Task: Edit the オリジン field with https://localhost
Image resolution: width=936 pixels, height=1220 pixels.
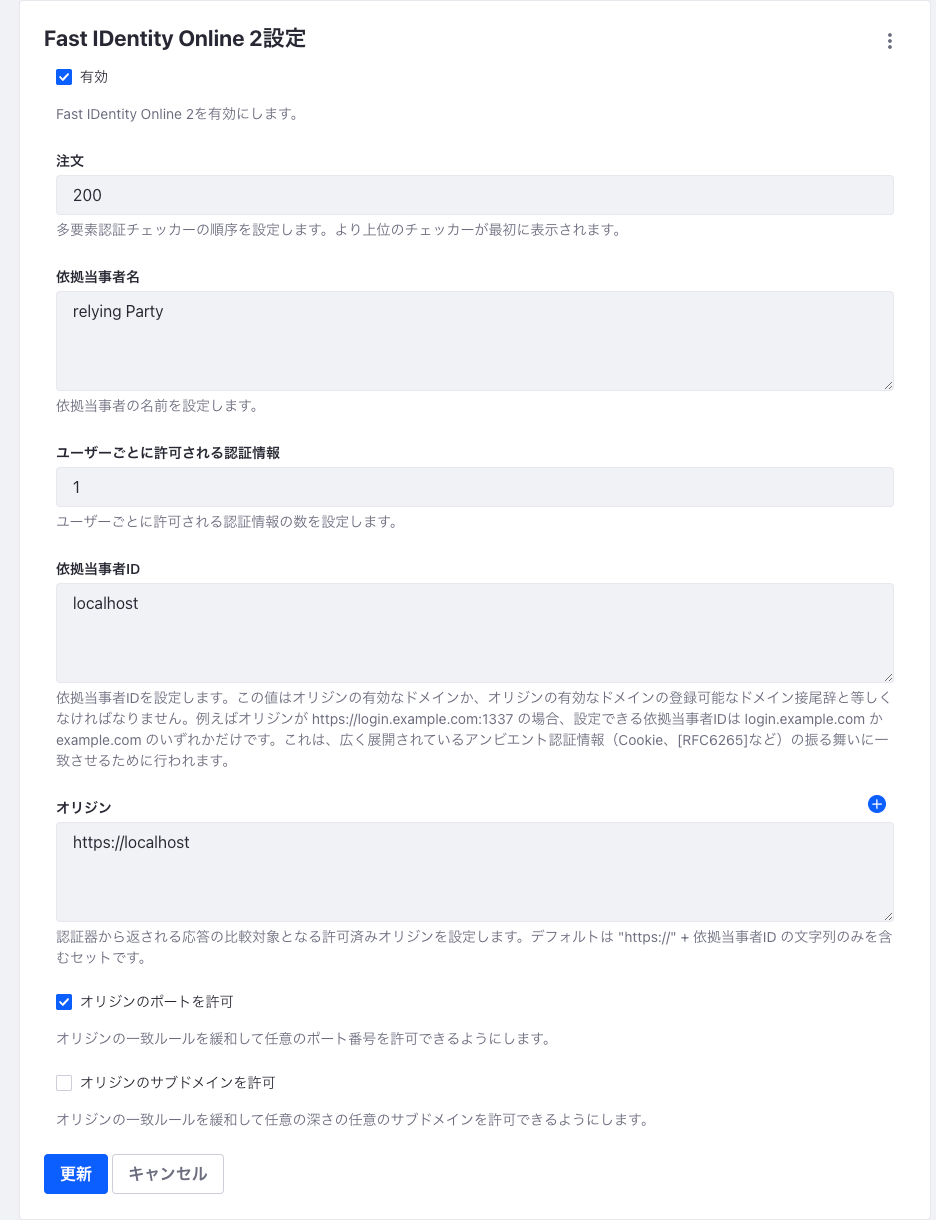Action: [x=474, y=871]
